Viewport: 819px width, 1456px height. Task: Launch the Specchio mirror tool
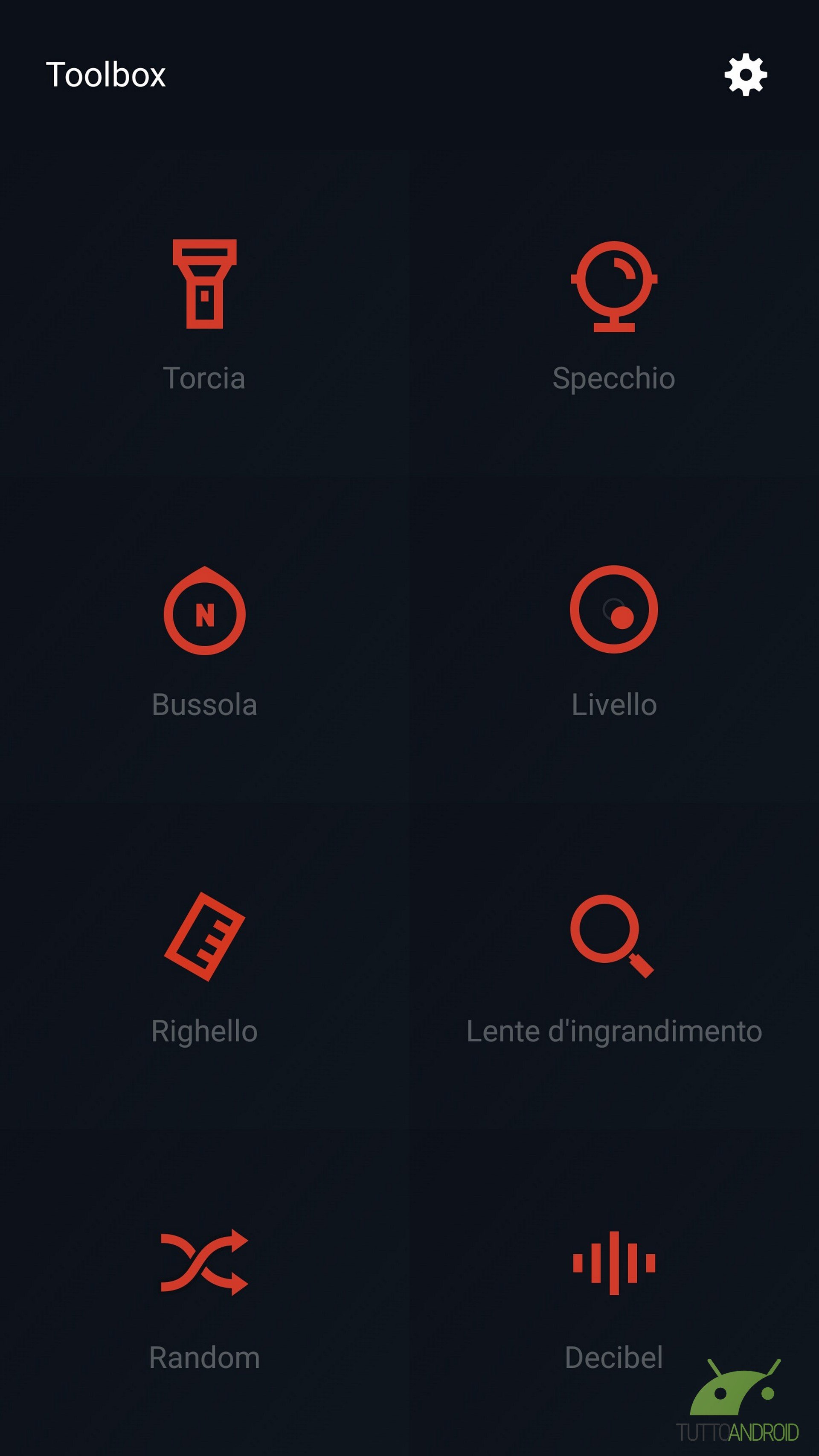click(x=614, y=315)
